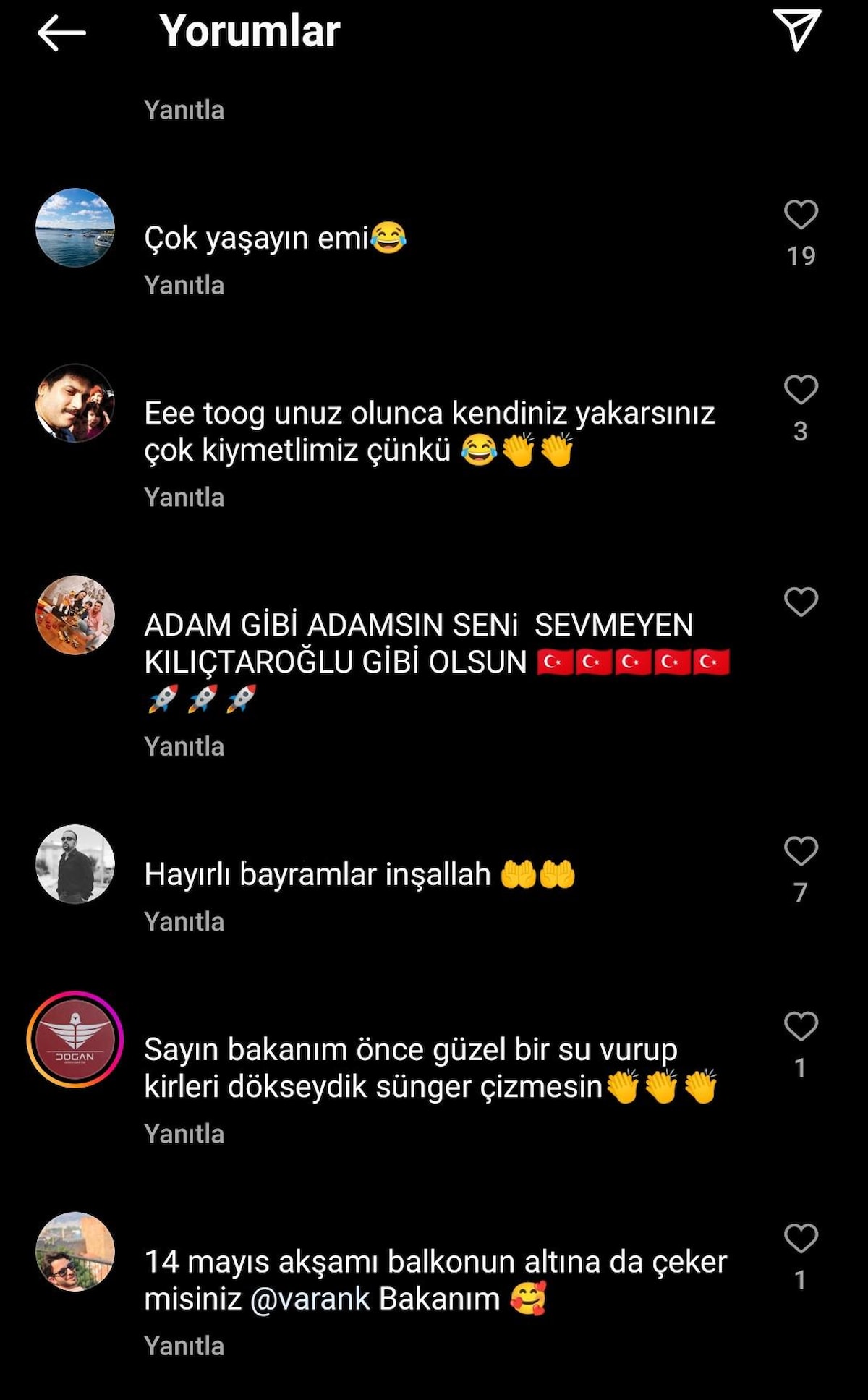Go back from the Yorumlar screen

tap(61, 33)
